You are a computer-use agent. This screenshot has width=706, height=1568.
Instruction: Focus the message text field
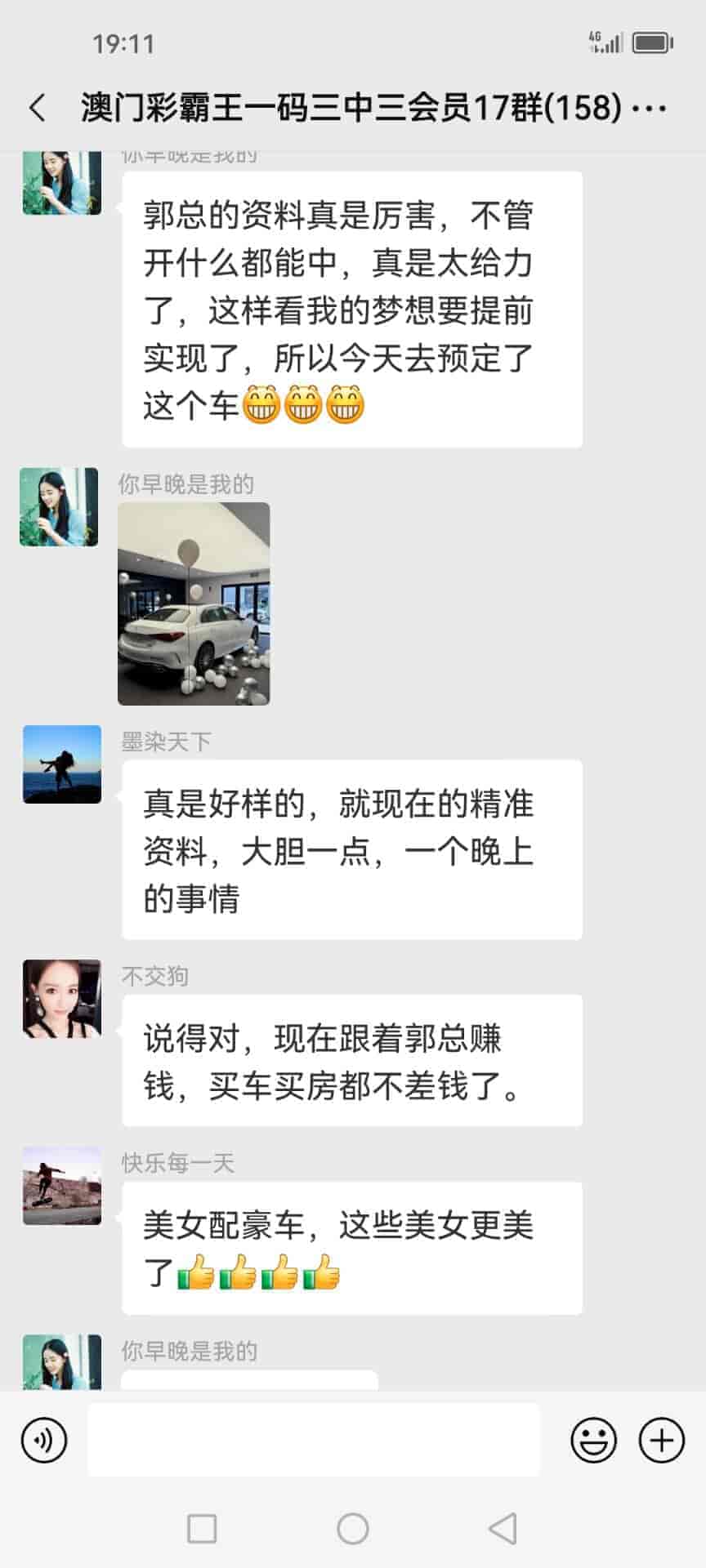pos(314,1440)
